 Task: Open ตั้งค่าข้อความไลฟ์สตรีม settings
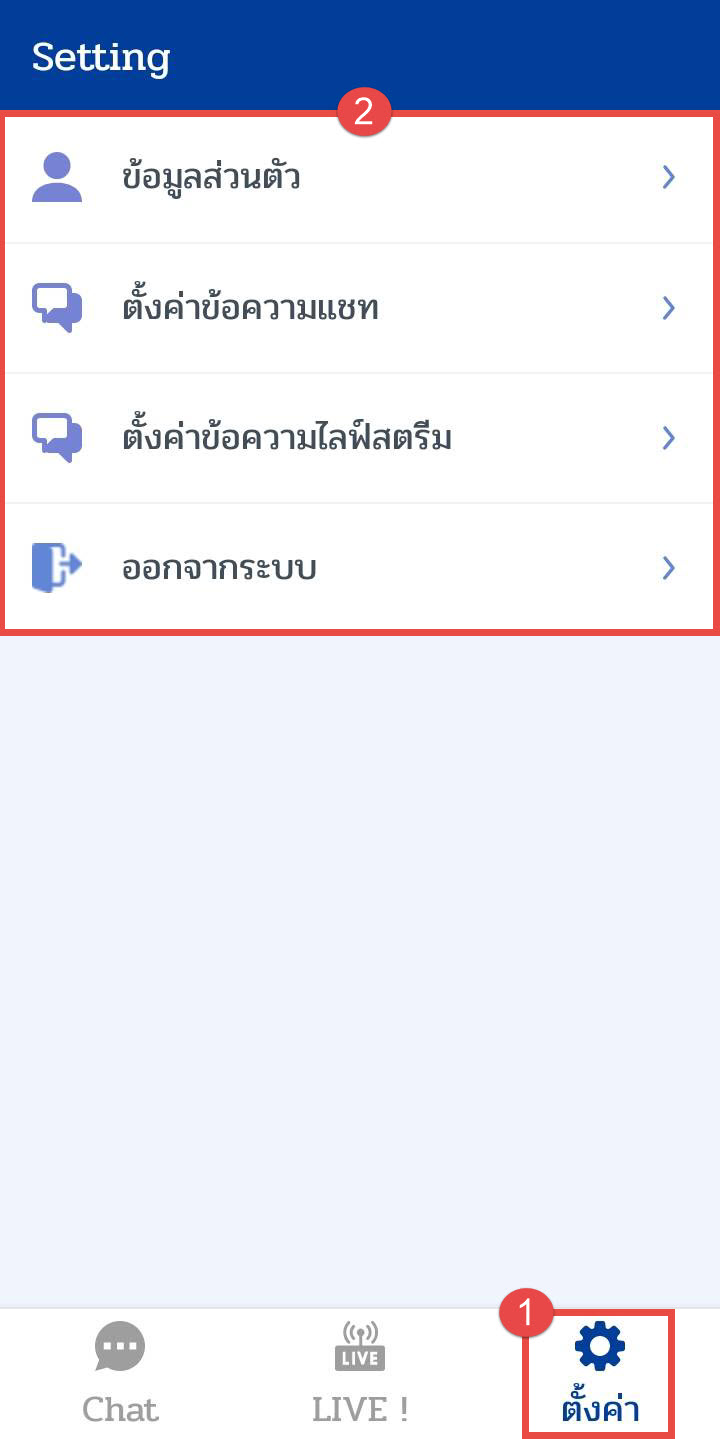pyautogui.click(x=360, y=438)
